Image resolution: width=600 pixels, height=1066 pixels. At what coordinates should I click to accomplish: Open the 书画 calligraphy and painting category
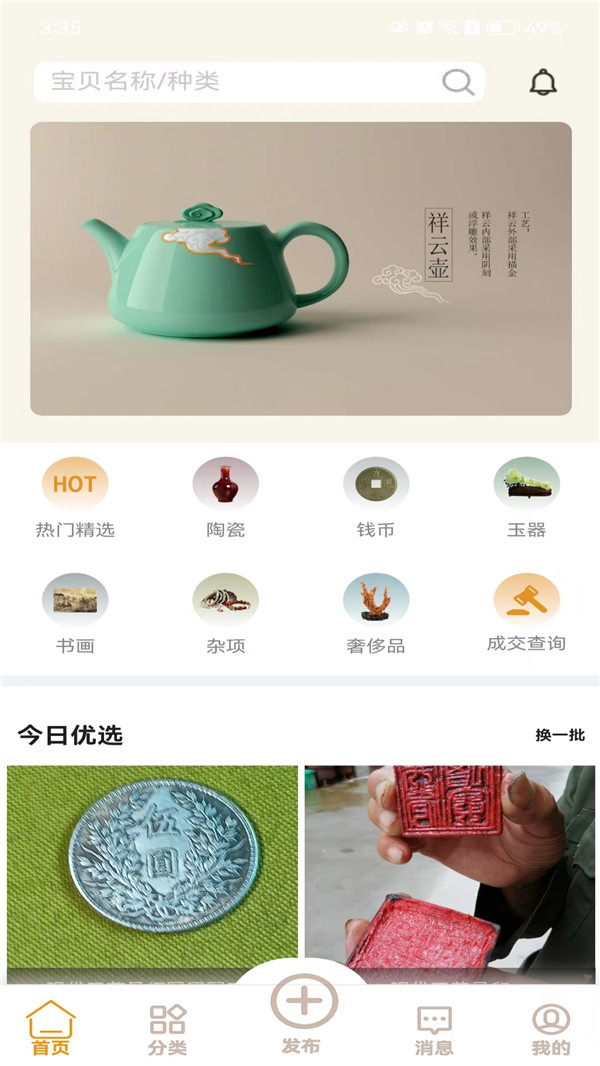pyautogui.click(x=75, y=614)
